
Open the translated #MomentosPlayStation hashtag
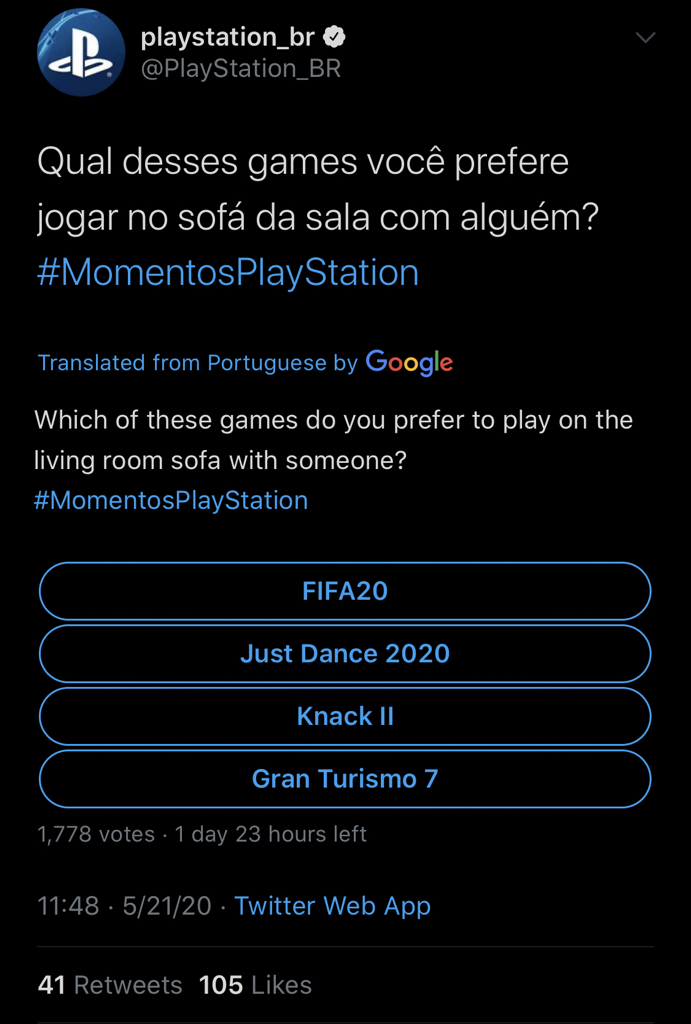pos(171,500)
